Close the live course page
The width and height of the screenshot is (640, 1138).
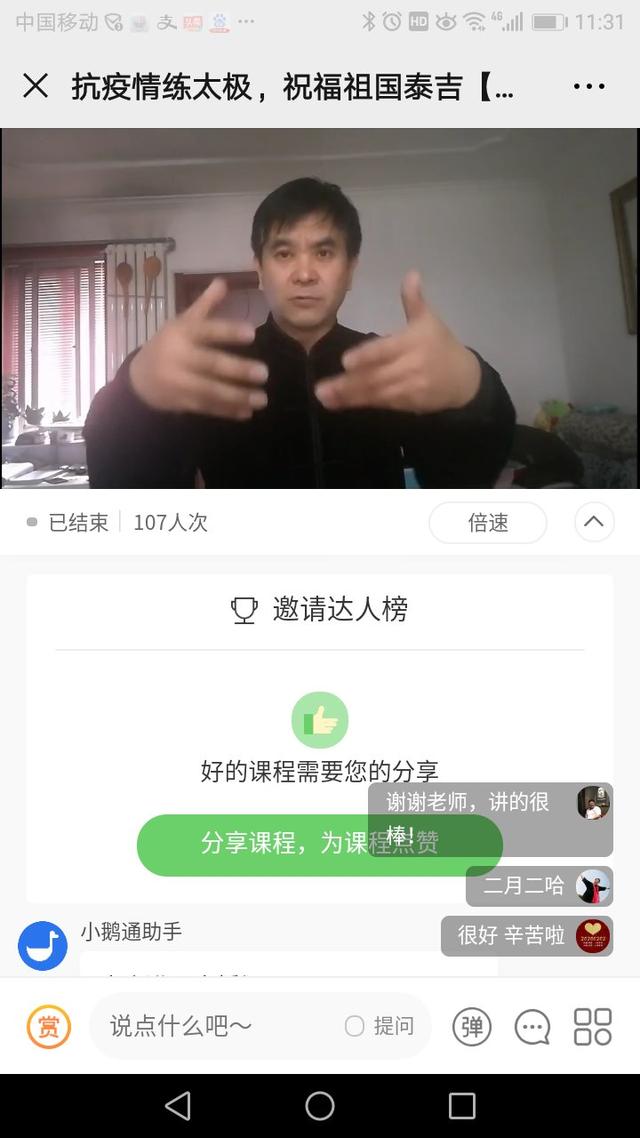tap(36, 86)
